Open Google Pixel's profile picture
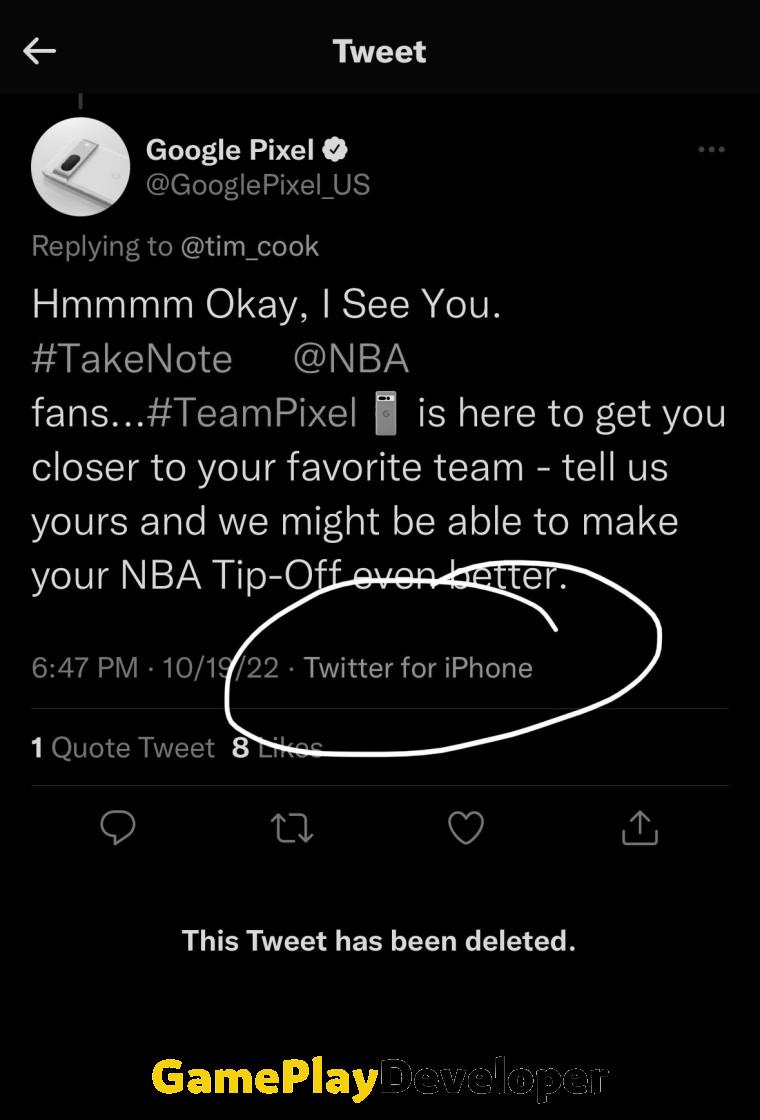This screenshot has height=1120, width=760. pyautogui.click(x=78, y=166)
